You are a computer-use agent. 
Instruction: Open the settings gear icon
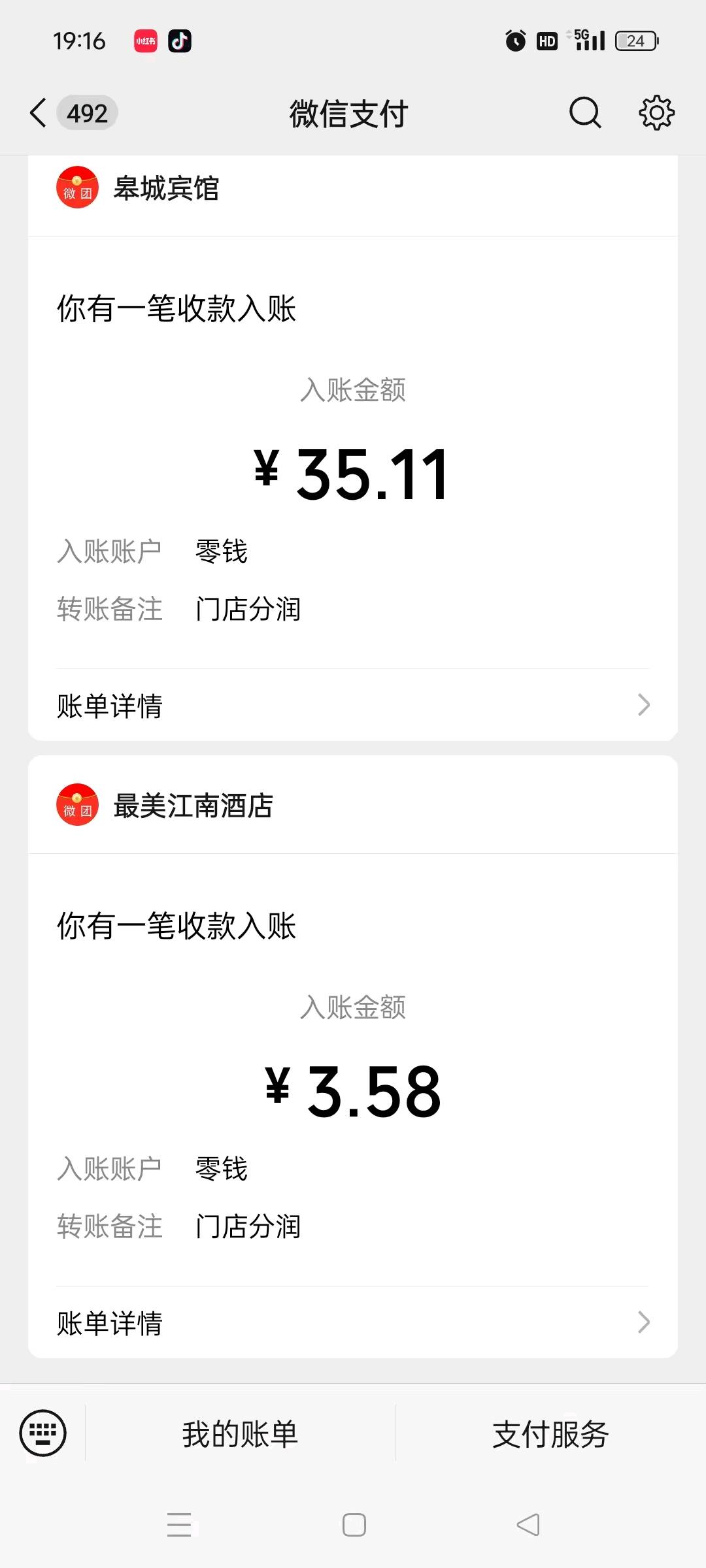(656, 113)
